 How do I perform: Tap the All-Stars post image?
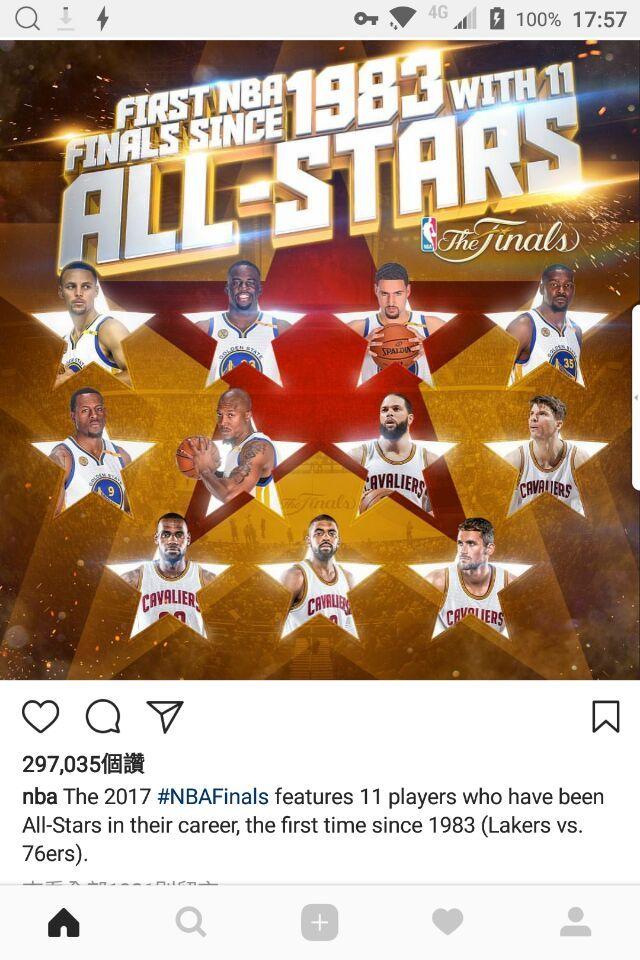point(320,360)
